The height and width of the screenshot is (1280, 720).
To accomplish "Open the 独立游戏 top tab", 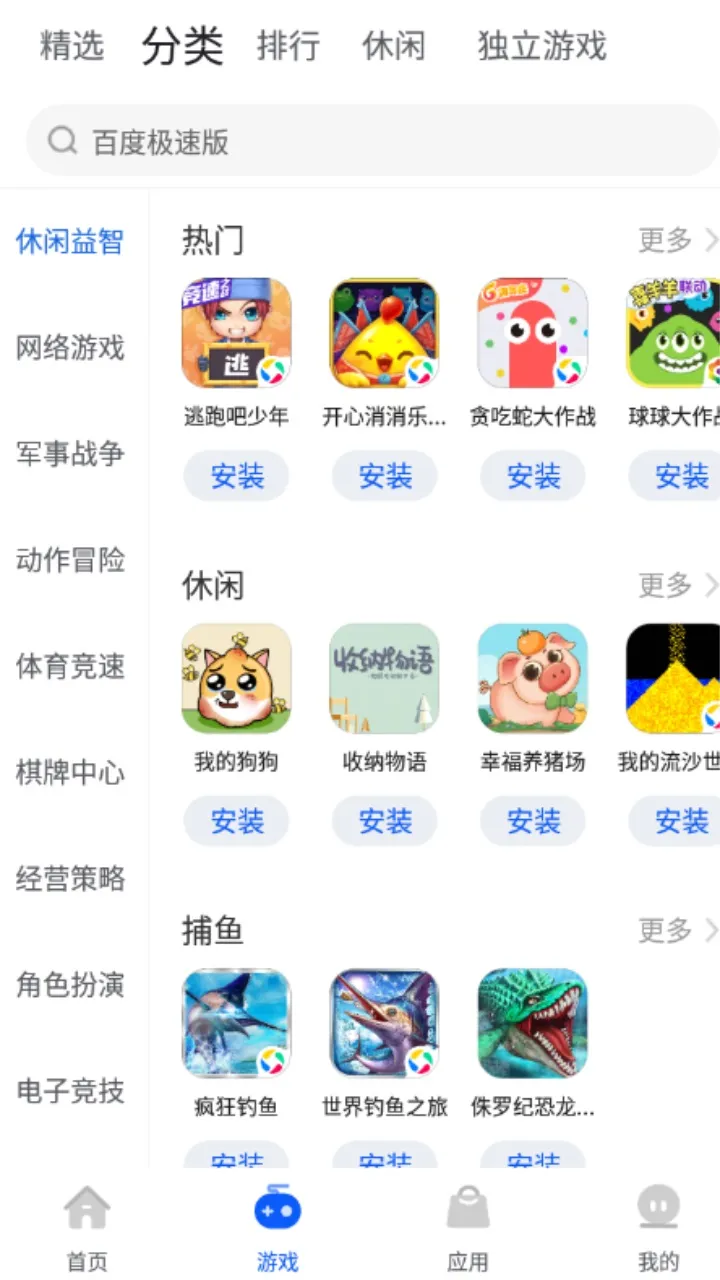I will coord(542,46).
